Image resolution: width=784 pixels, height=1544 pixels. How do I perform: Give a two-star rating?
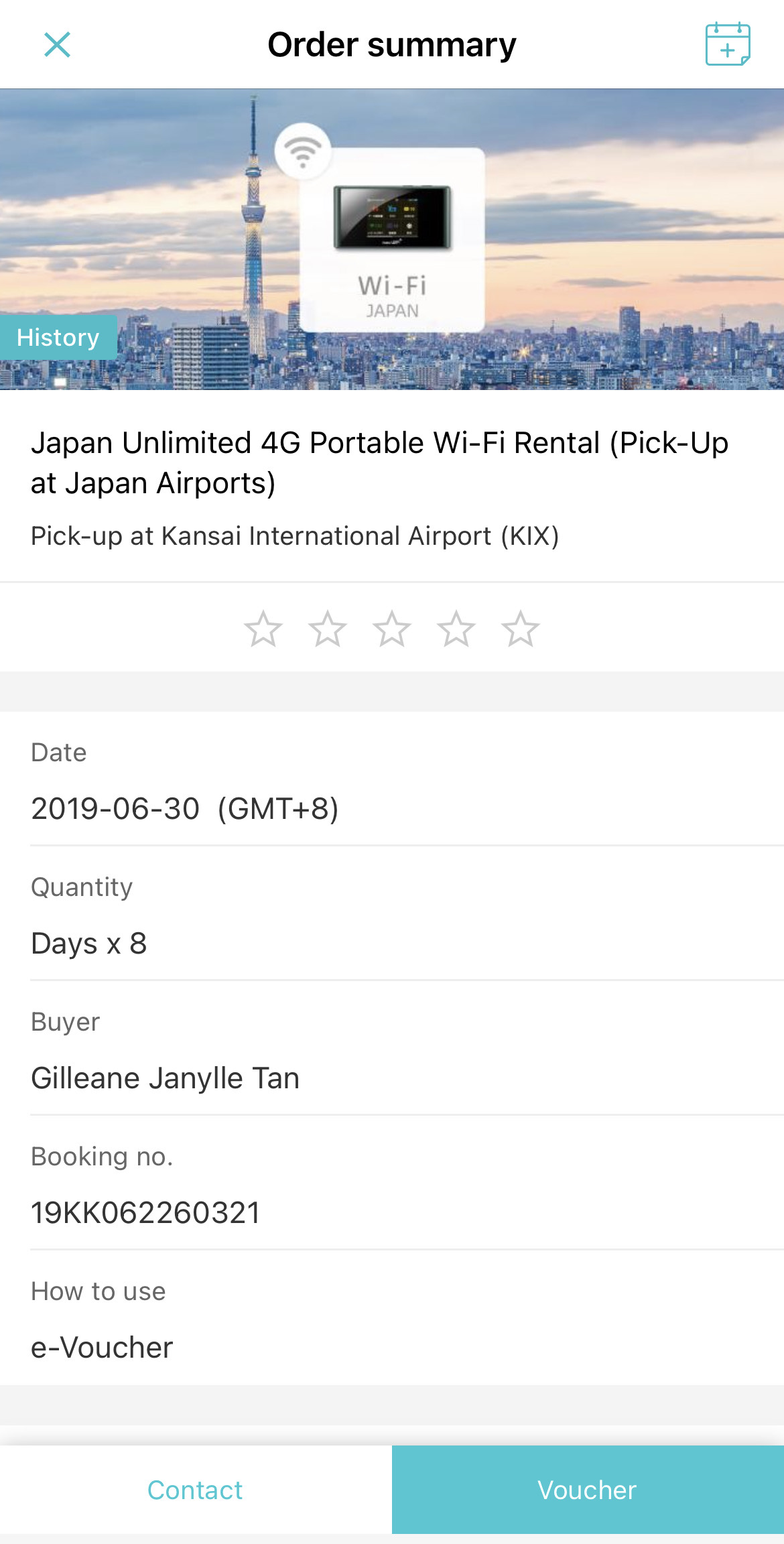click(x=327, y=629)
